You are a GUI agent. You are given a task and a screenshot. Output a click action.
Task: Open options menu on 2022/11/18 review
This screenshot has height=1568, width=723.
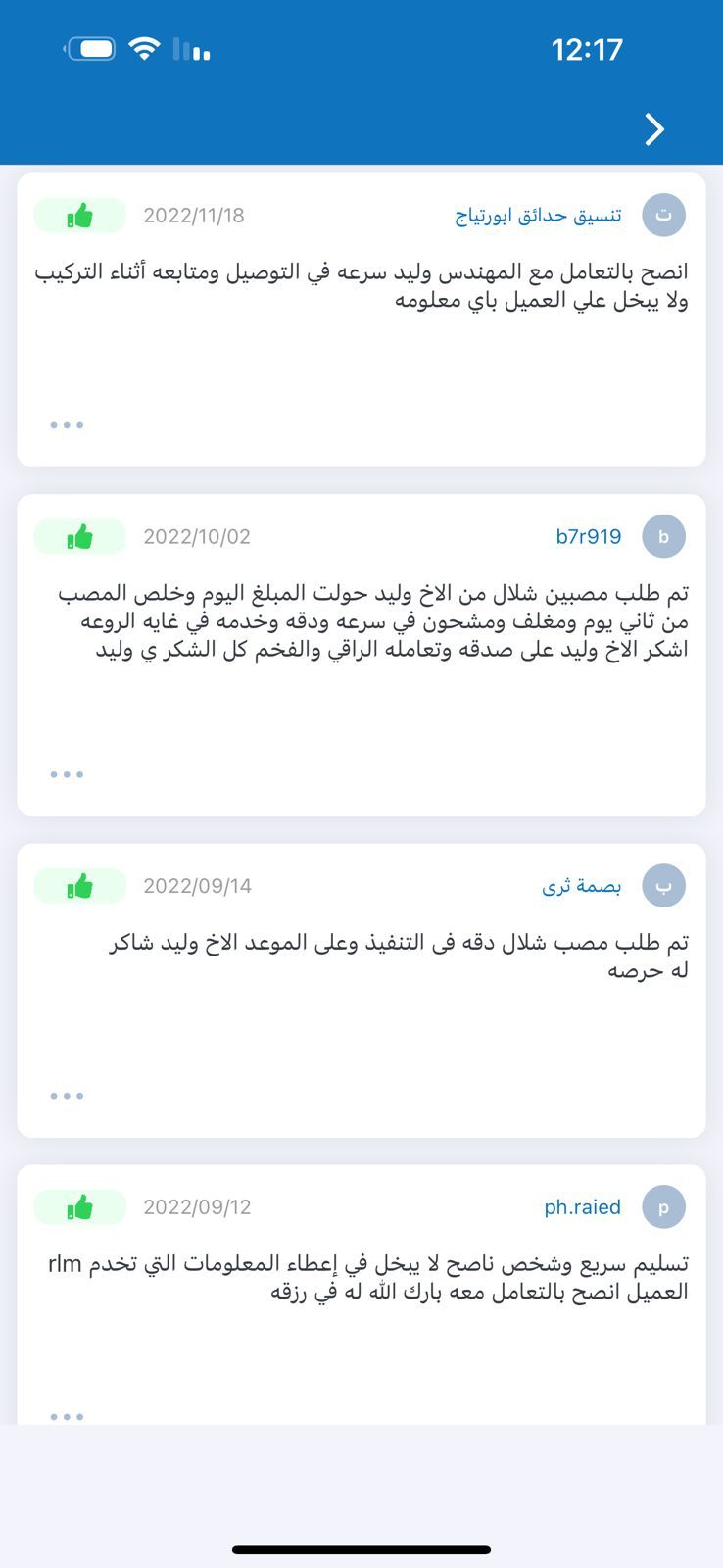coord(67,425)
